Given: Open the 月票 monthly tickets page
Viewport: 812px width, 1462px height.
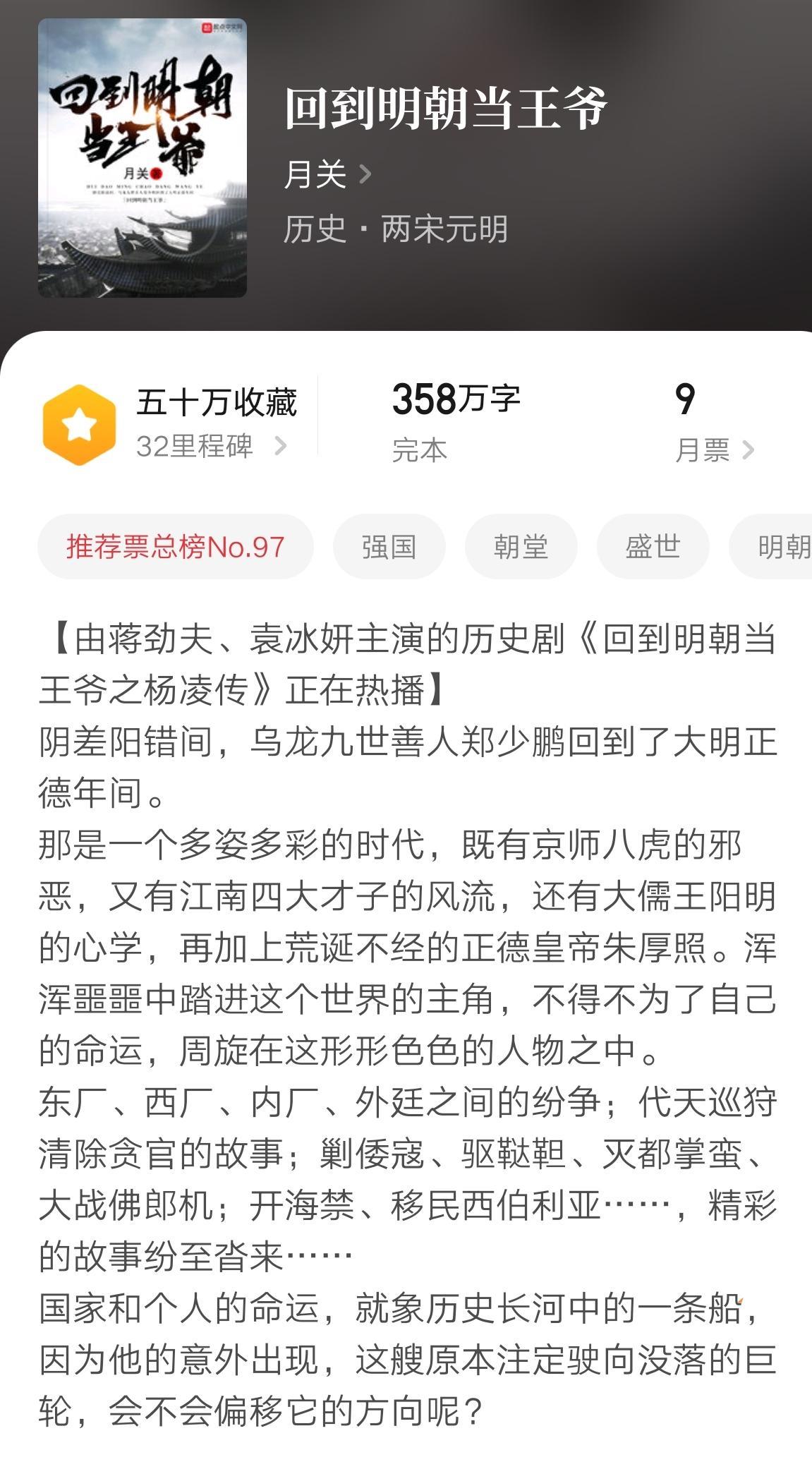Looking at the screenshot, I should 713,449.
